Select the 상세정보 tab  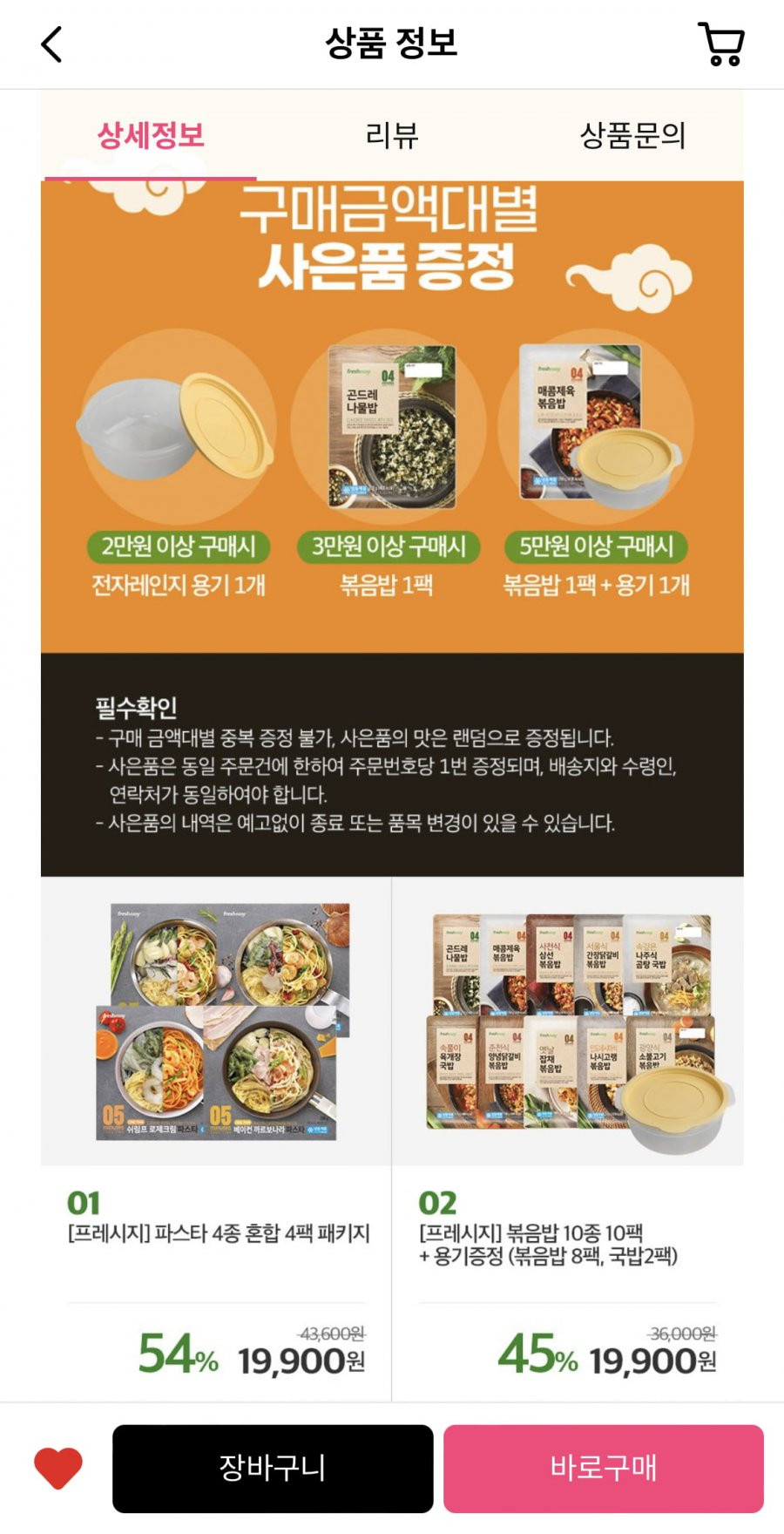151,135
